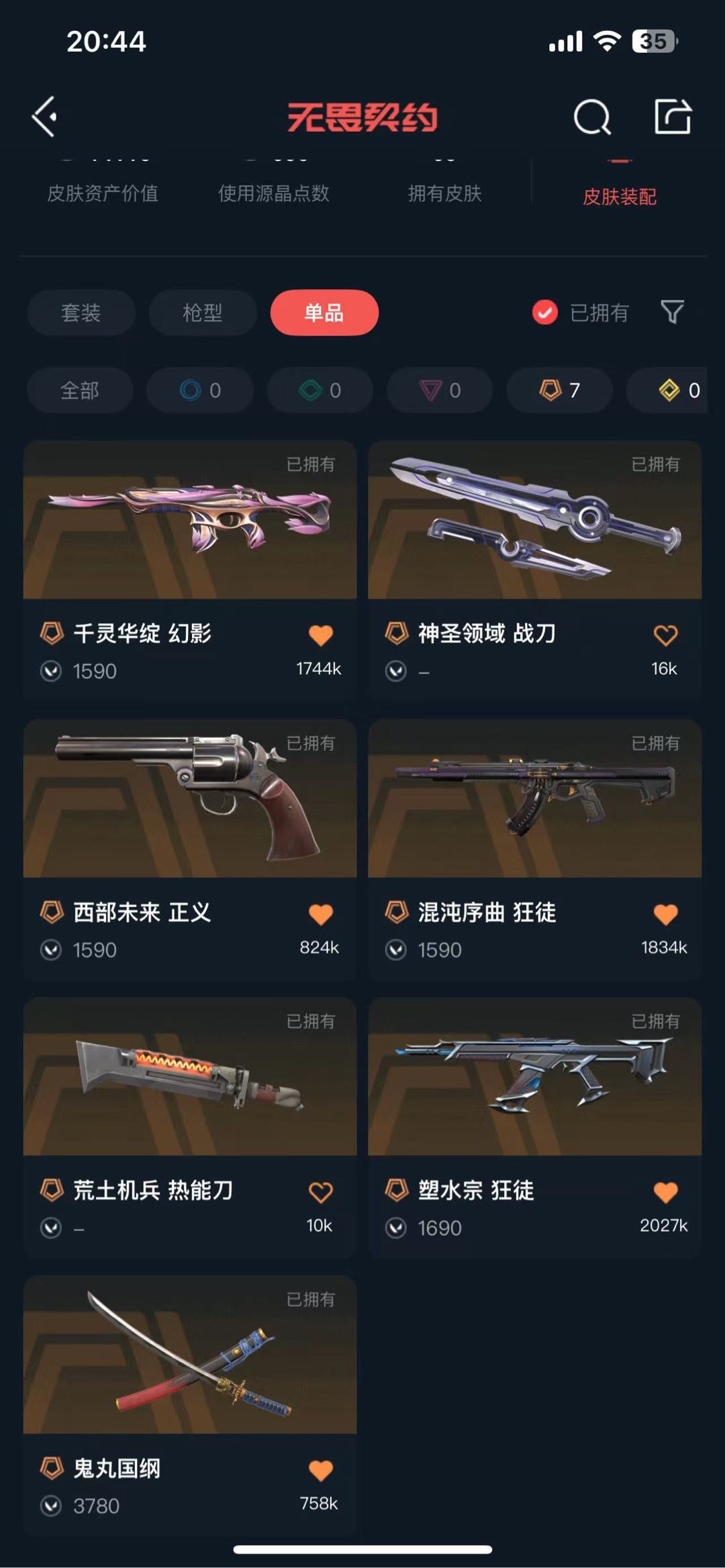Open the filter funnel icon
Screen dimensions: 725x1568
672,312
